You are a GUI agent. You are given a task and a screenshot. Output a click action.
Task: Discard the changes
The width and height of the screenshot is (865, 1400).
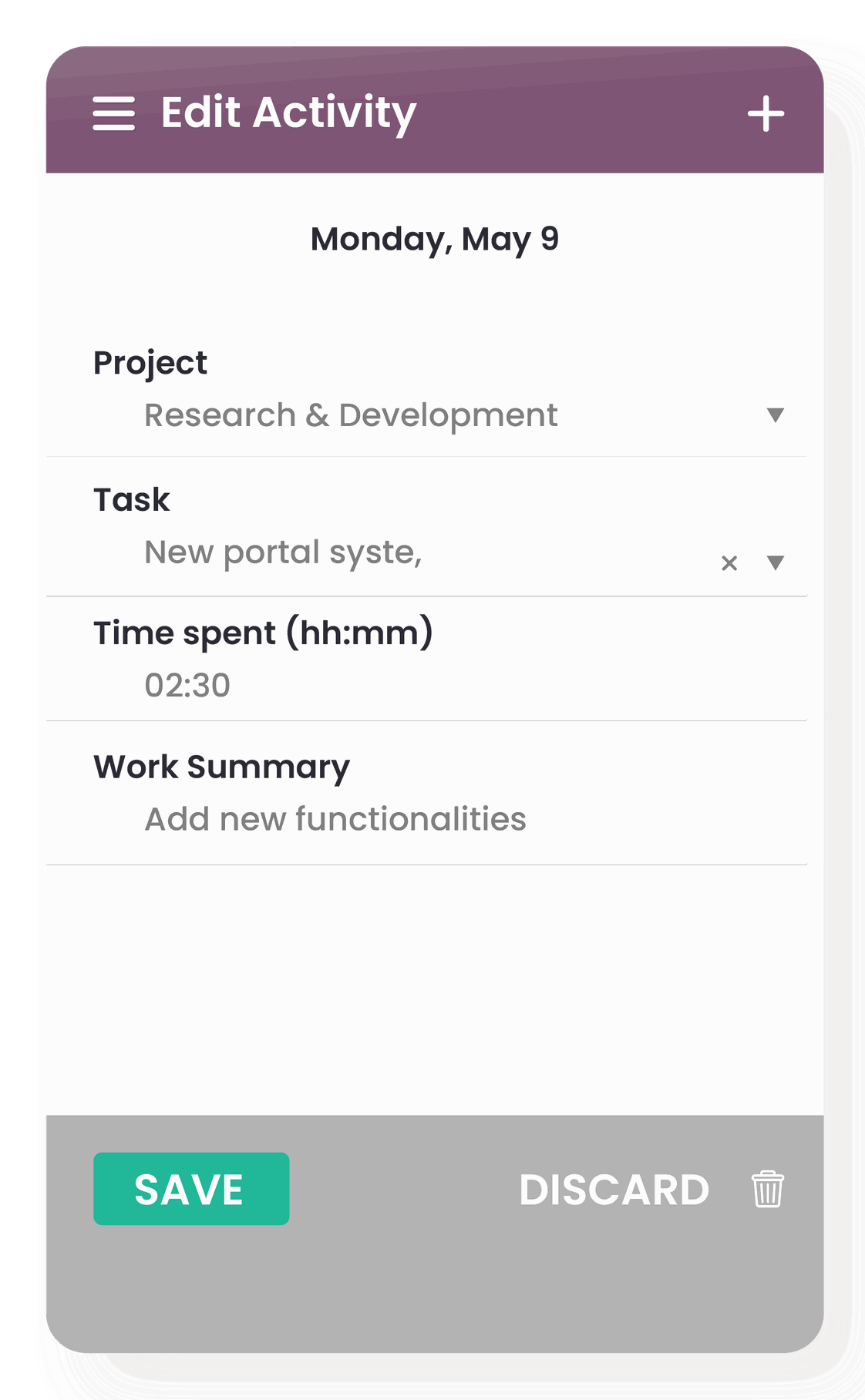(614, 1190)
